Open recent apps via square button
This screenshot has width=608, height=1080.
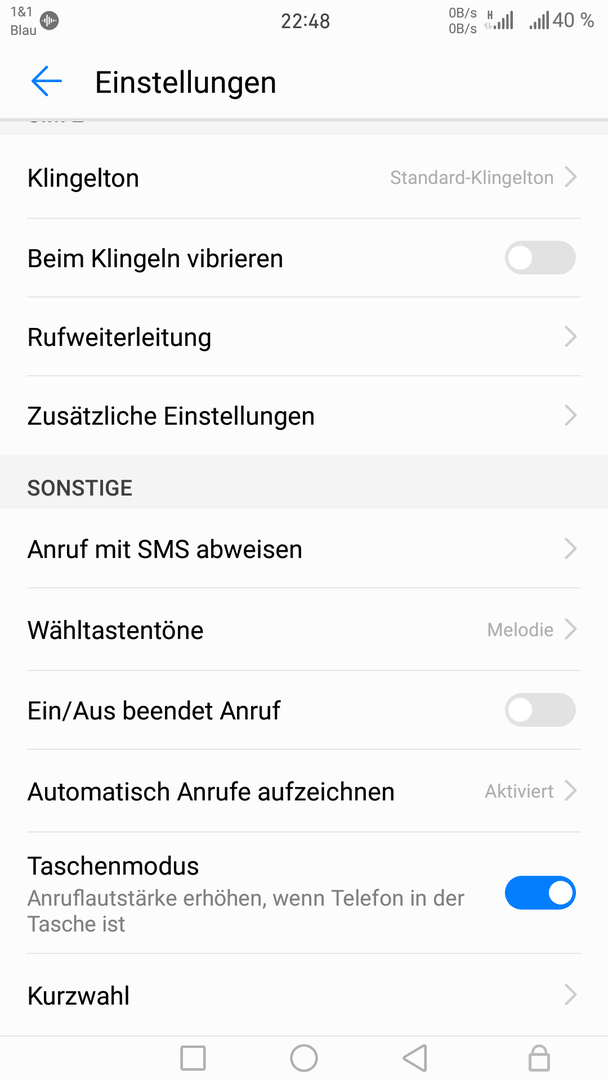click(193, 1058)
